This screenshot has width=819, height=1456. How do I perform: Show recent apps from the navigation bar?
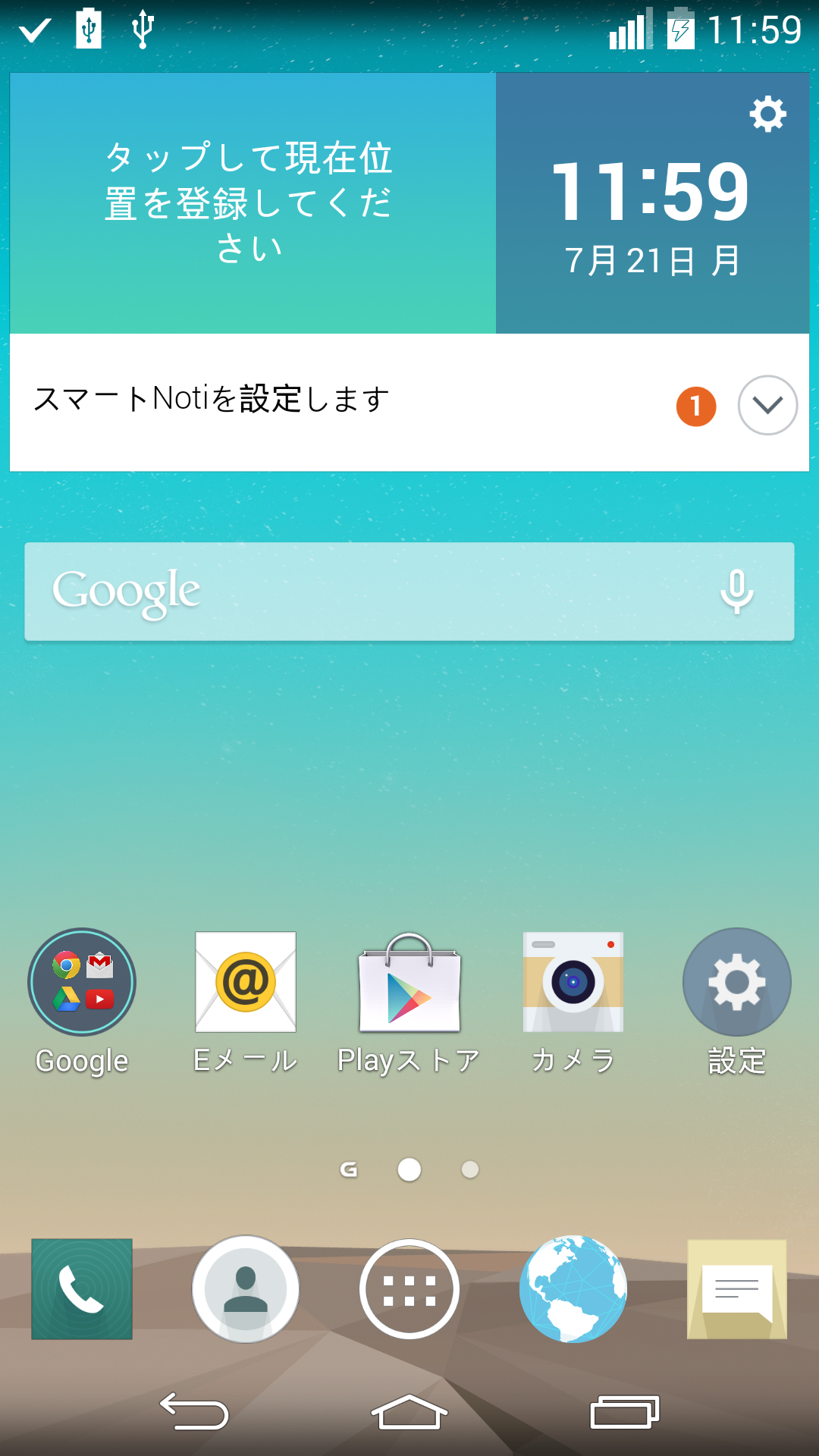click(x=625, y=1411)
